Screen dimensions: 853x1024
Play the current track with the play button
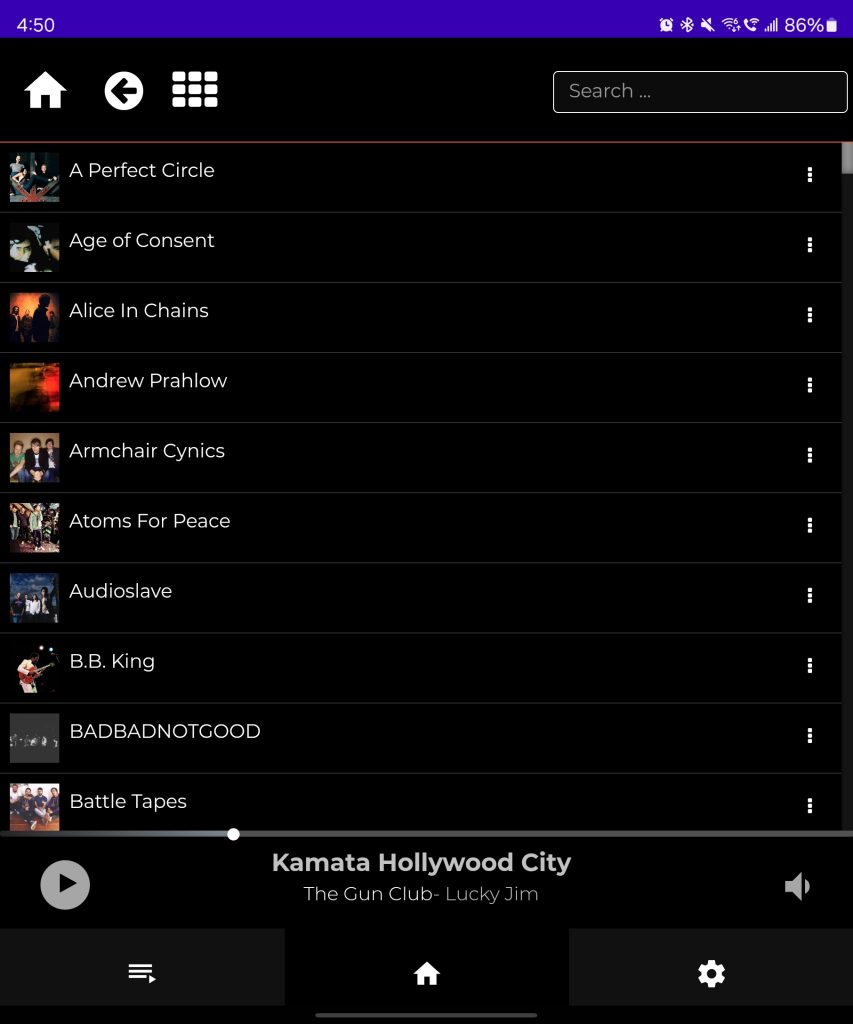tap(64, 885)
